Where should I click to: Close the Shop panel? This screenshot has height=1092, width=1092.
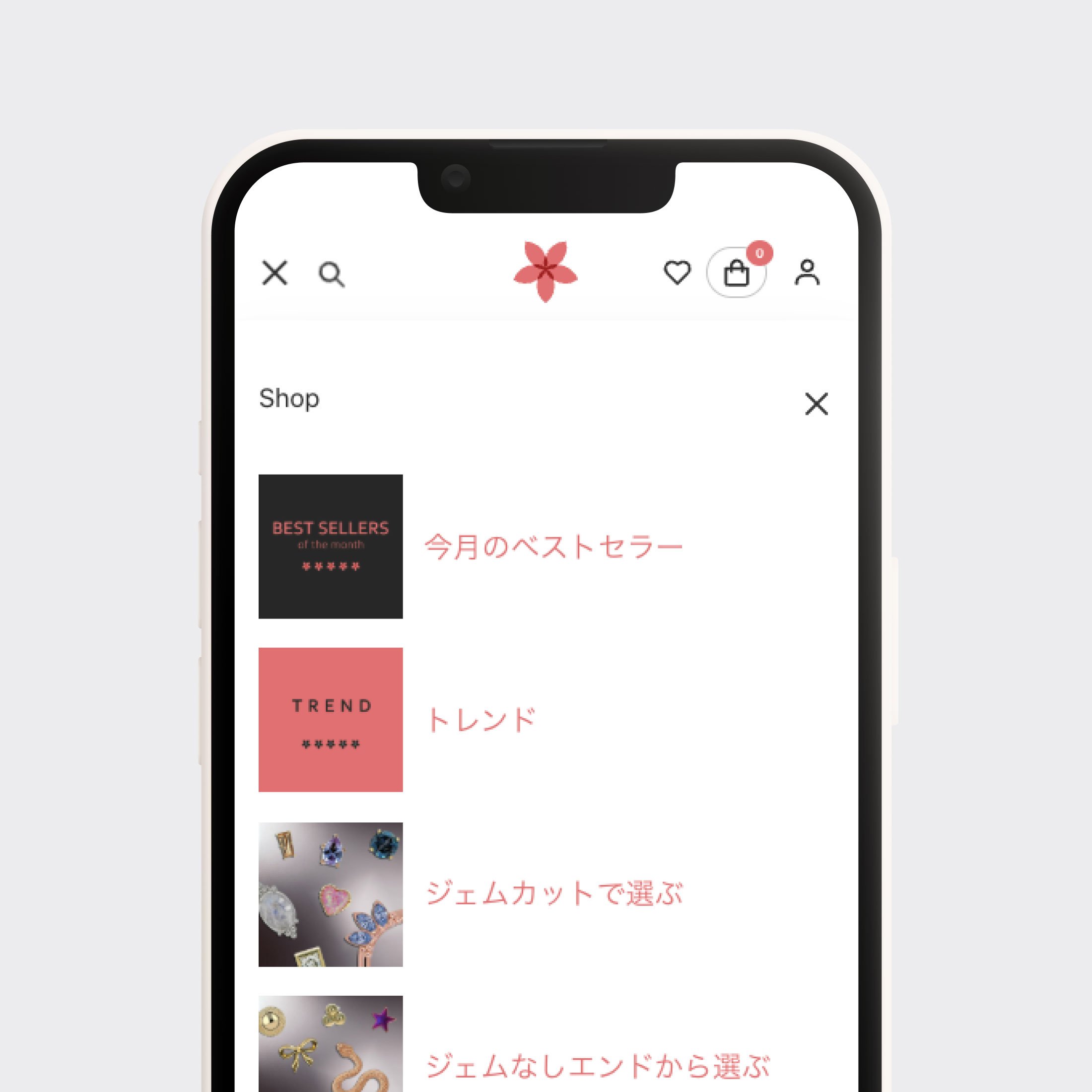point(816,404)
